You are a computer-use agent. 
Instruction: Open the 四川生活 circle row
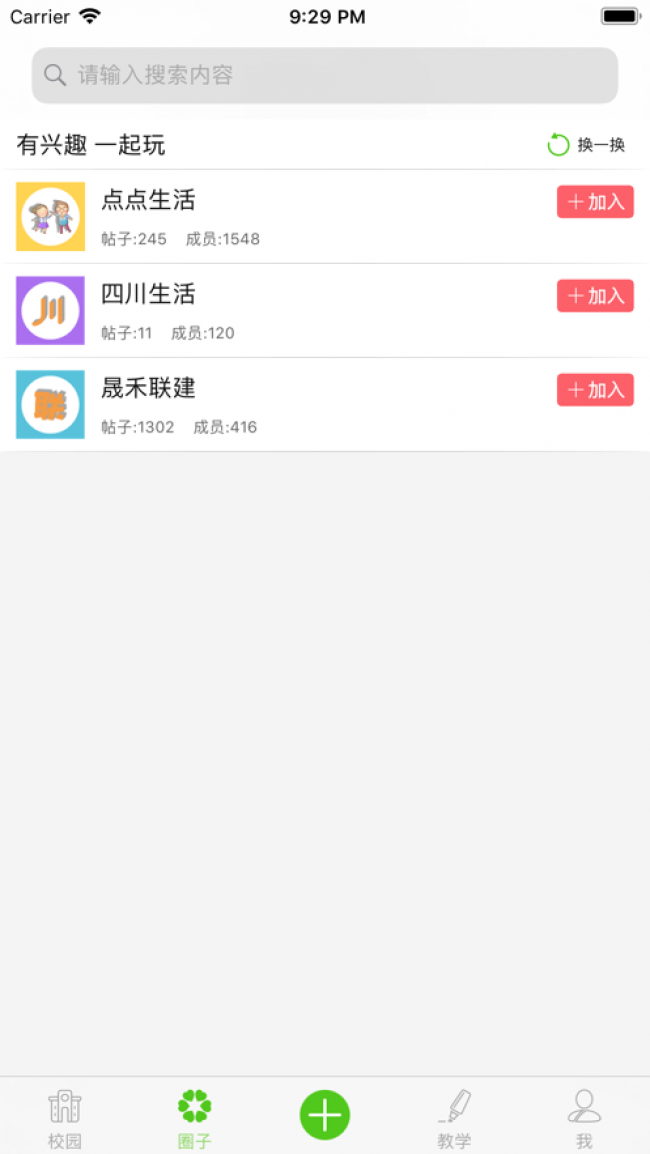(x=325, y=311)
